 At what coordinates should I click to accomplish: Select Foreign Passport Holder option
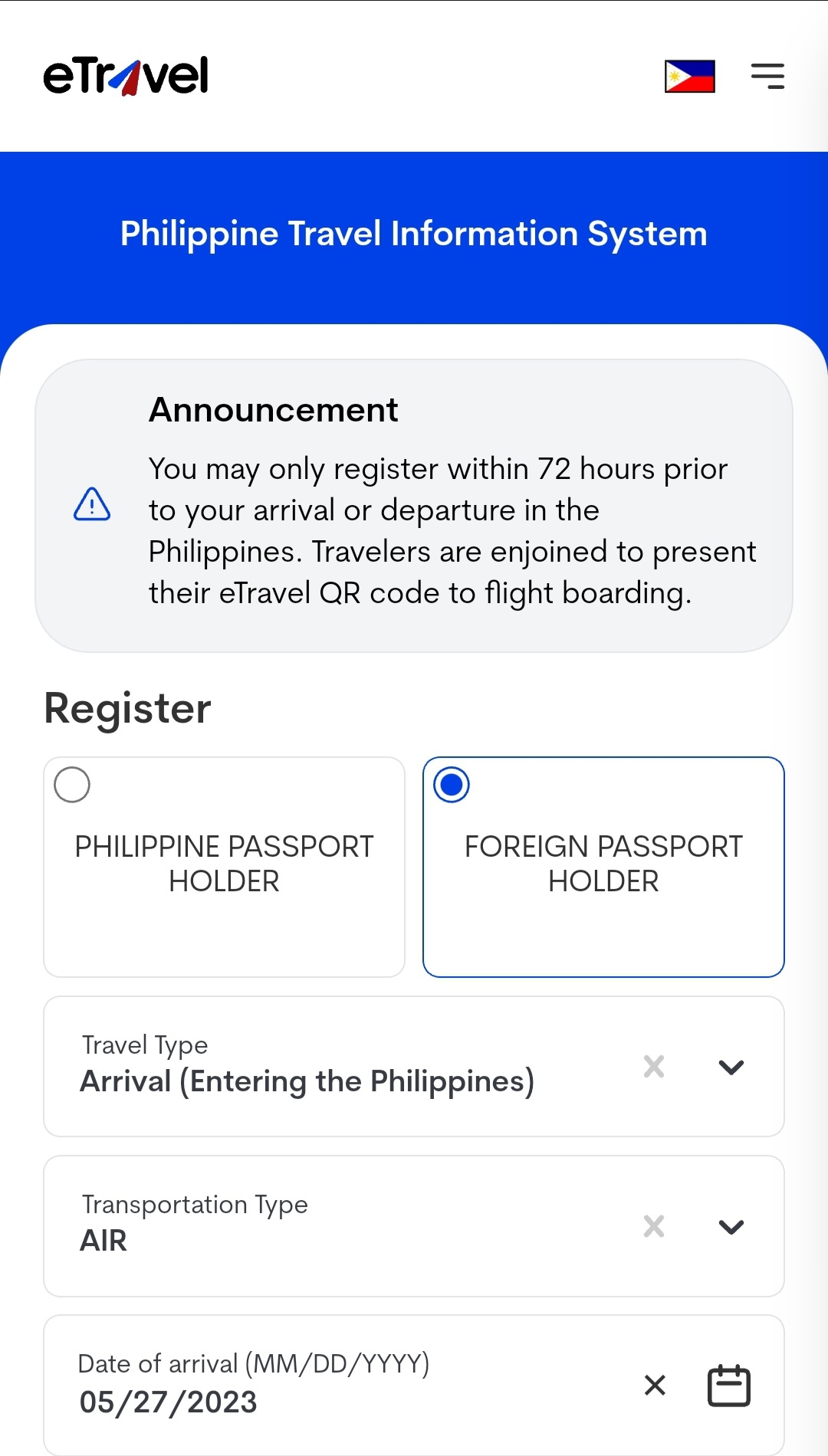tap(603, 867)
